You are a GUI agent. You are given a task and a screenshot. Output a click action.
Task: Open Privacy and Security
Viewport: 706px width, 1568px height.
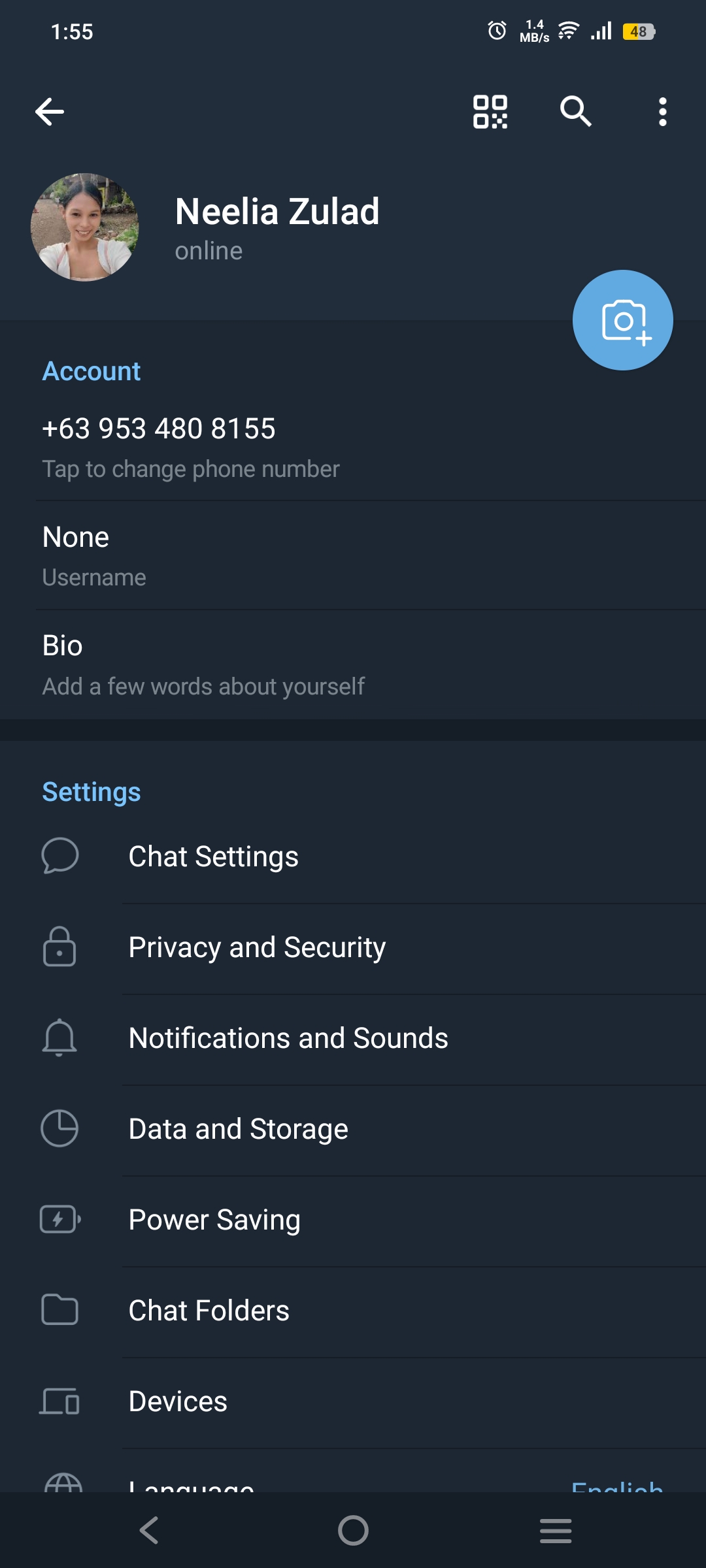(353, 948)
